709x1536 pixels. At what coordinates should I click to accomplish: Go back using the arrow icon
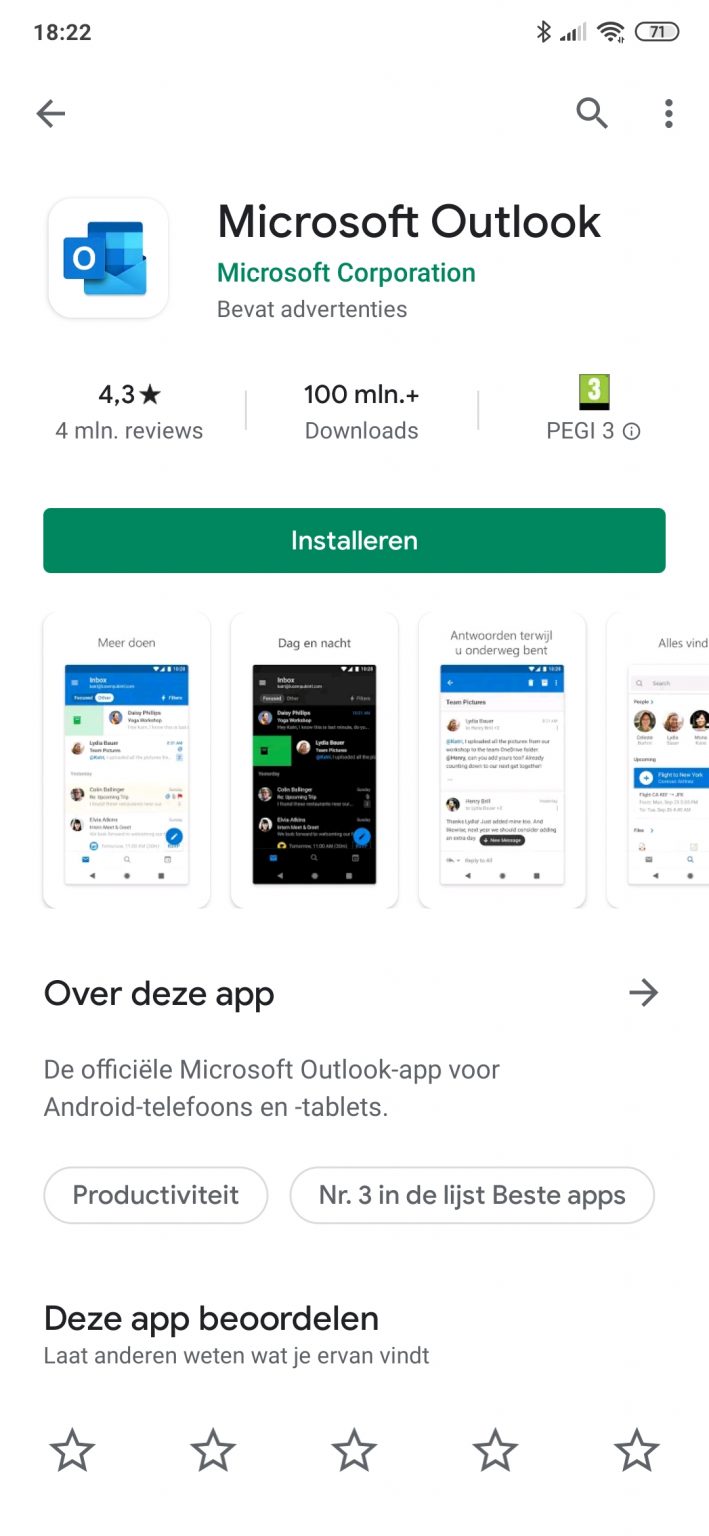click(50, 114)
